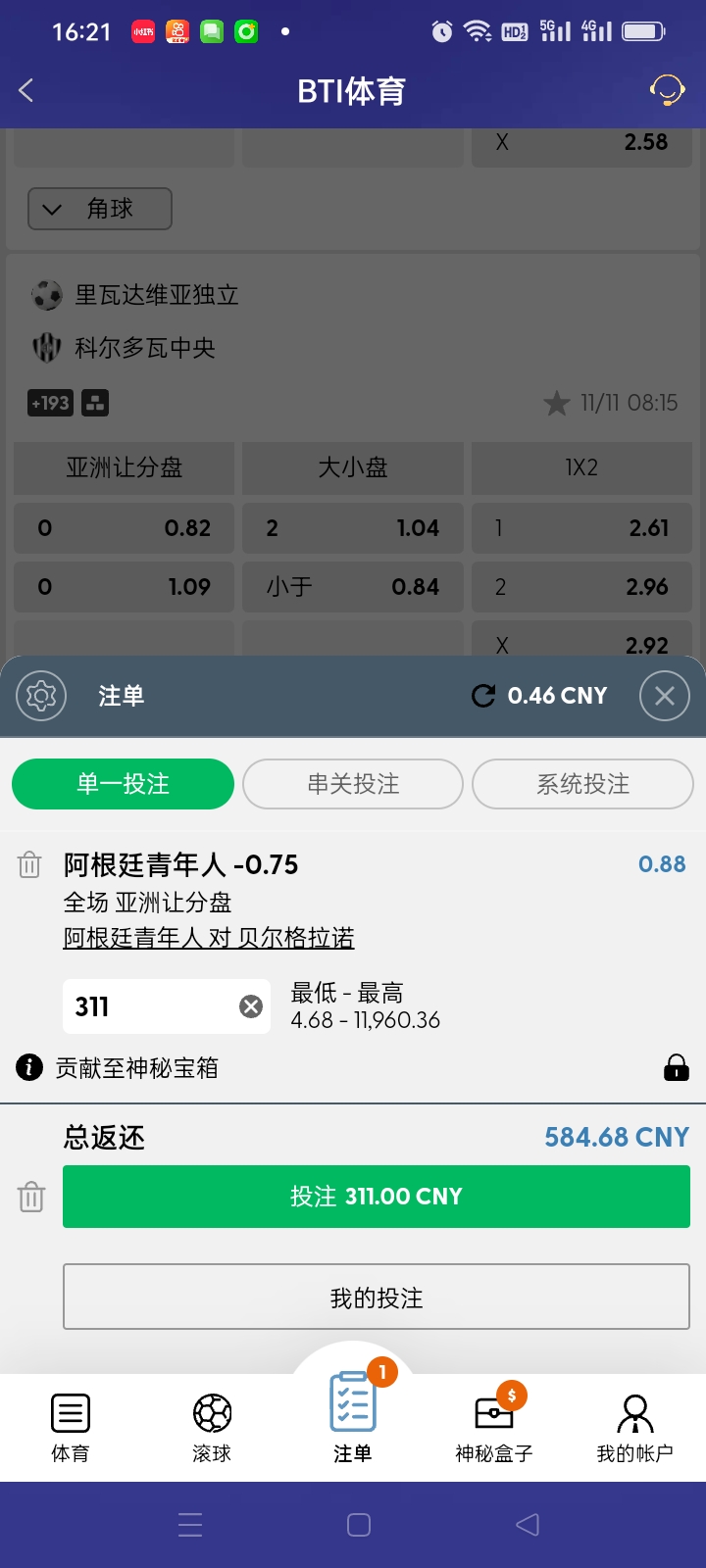Viewport: 706px width, 1568px height.
Task: Tap the info icon beside 贡献至神秘宝箱
Action: tap(28, 1067)
